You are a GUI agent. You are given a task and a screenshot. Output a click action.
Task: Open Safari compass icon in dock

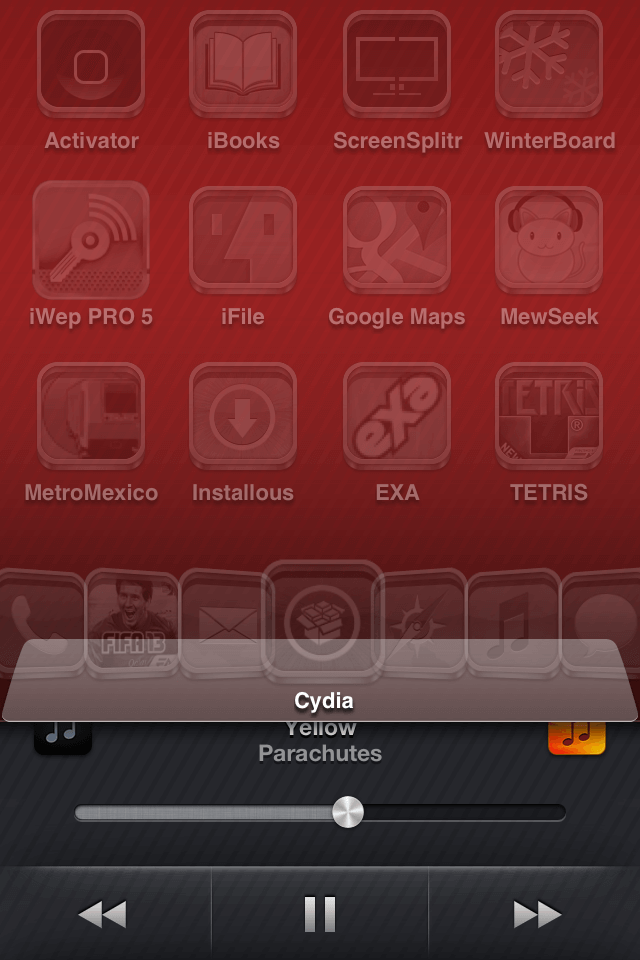point(420,615)
